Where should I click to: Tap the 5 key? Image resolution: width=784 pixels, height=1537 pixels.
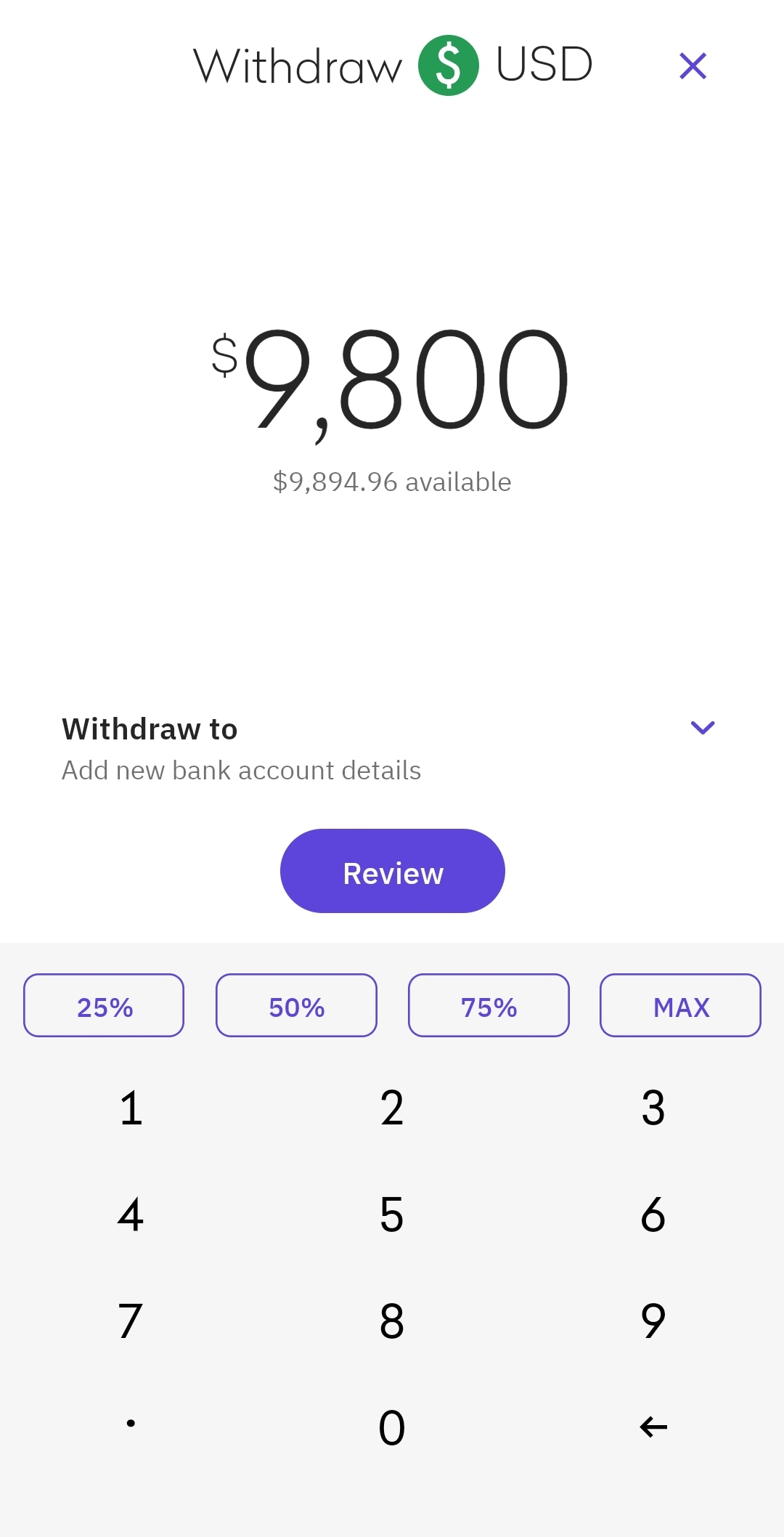click(392, 1214)
